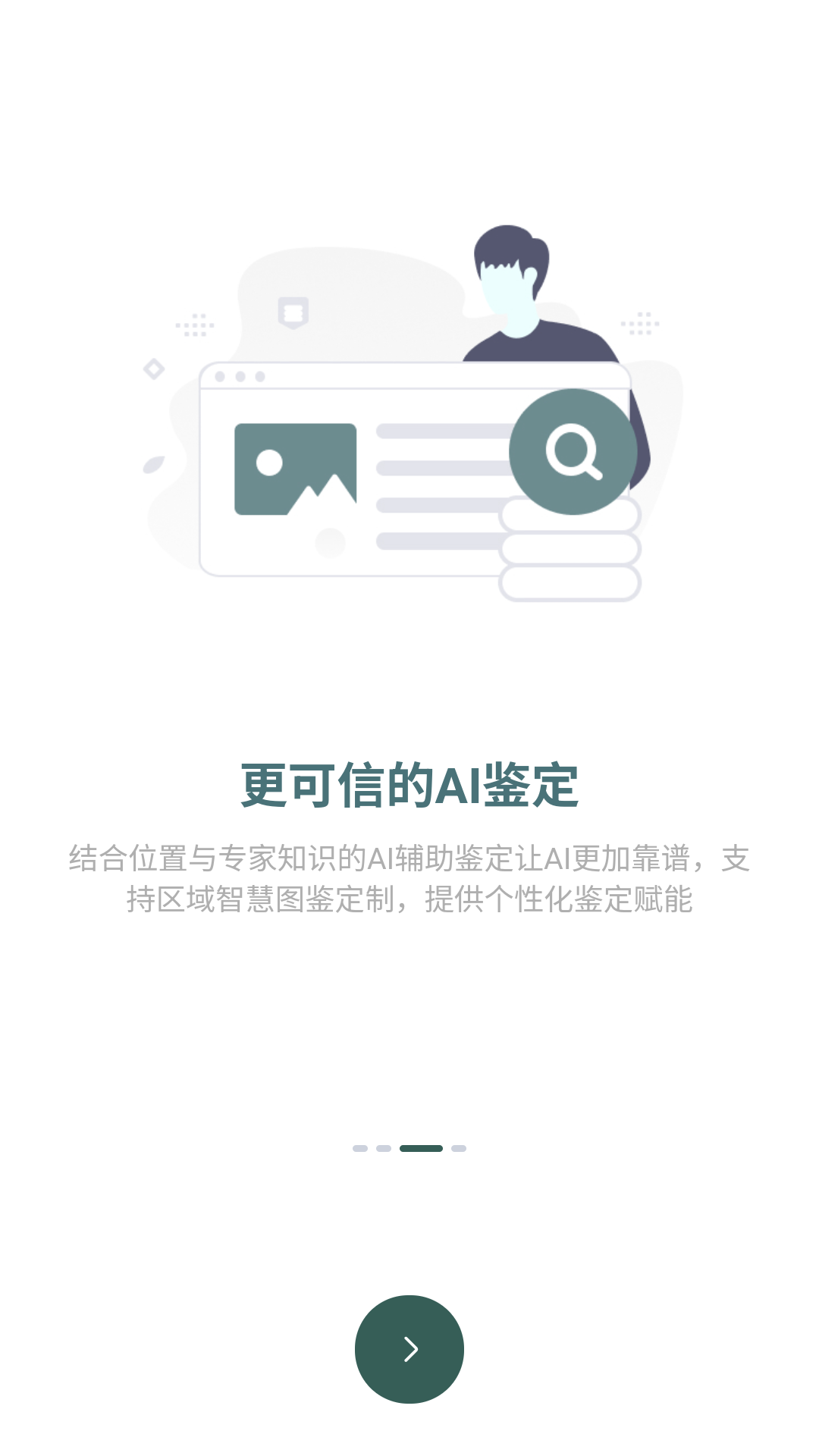Click the magnifying glass search icon in illustration
The image size is (819, 1456).
click(x=573, y=451)
